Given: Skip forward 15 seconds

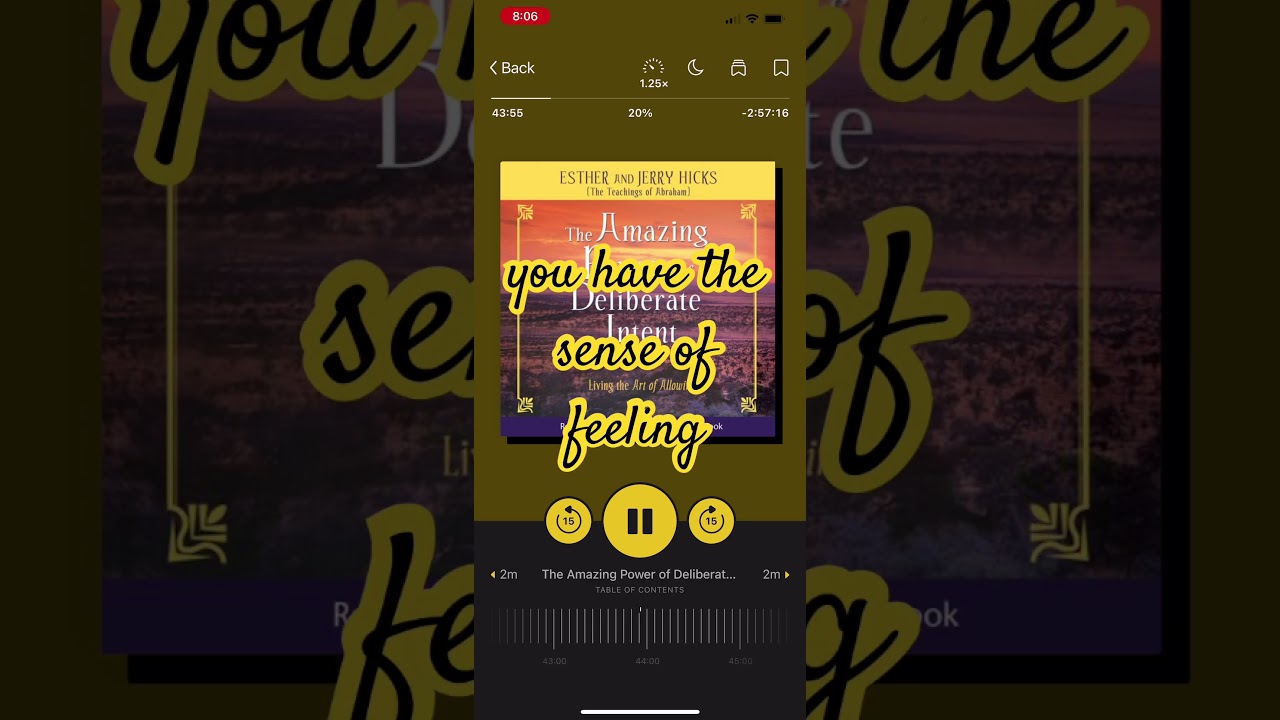Looking at the screenshot, I should tap(711, 520).
